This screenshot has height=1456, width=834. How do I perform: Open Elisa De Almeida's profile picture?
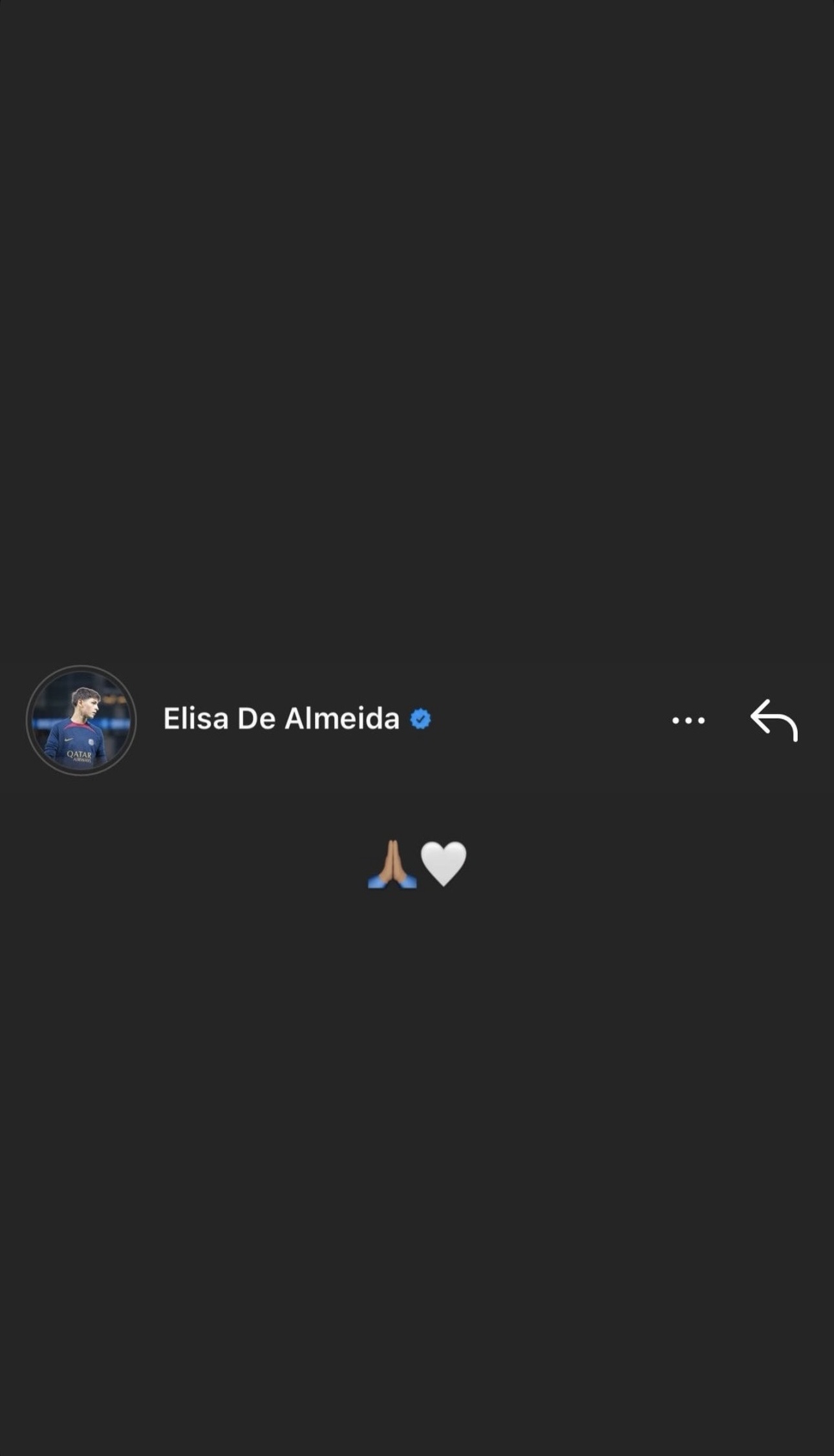(x=81, y=720)
